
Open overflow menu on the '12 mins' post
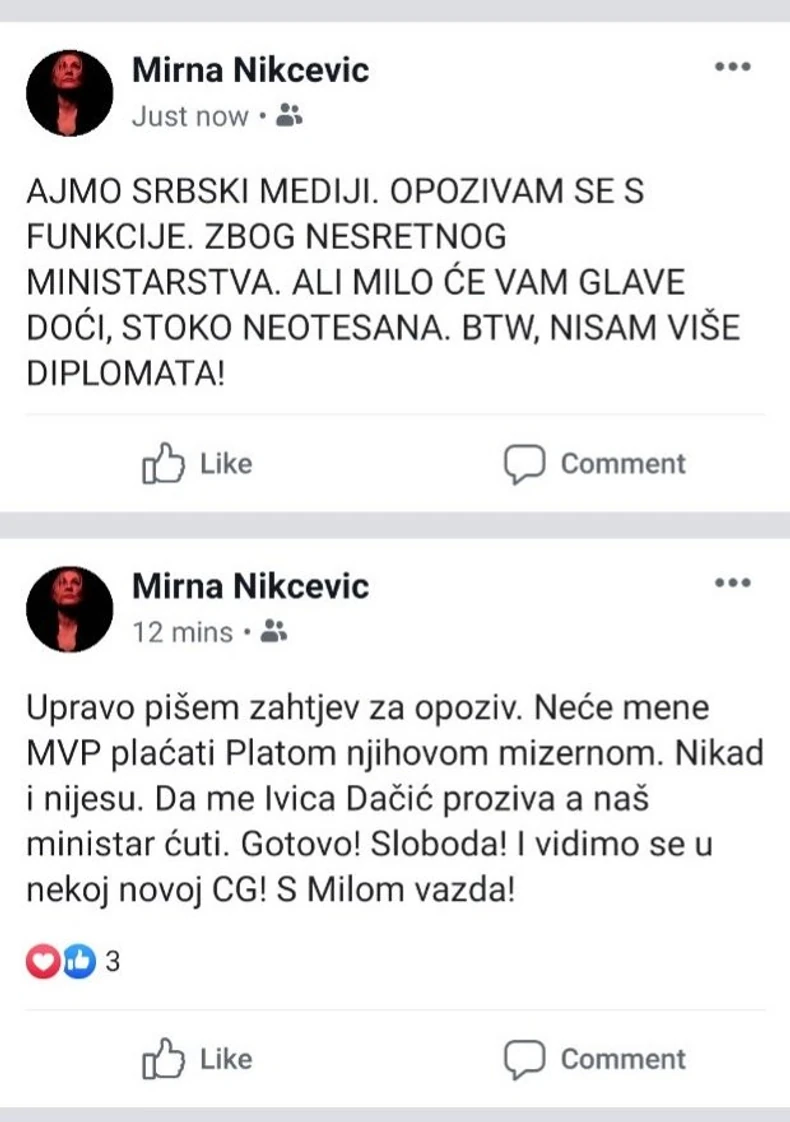(x=732, y=583)
